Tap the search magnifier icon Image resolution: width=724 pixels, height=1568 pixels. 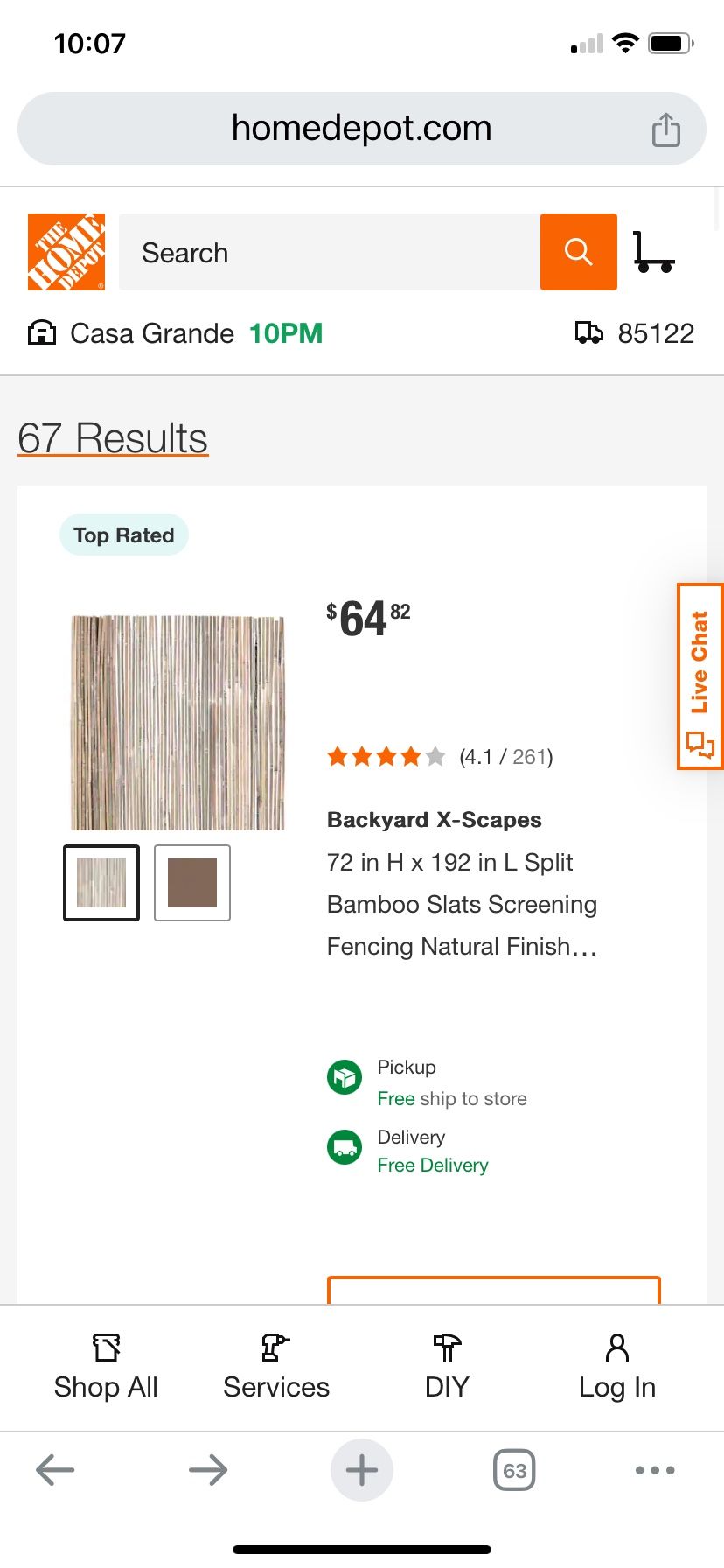click(x=578, y=252)
